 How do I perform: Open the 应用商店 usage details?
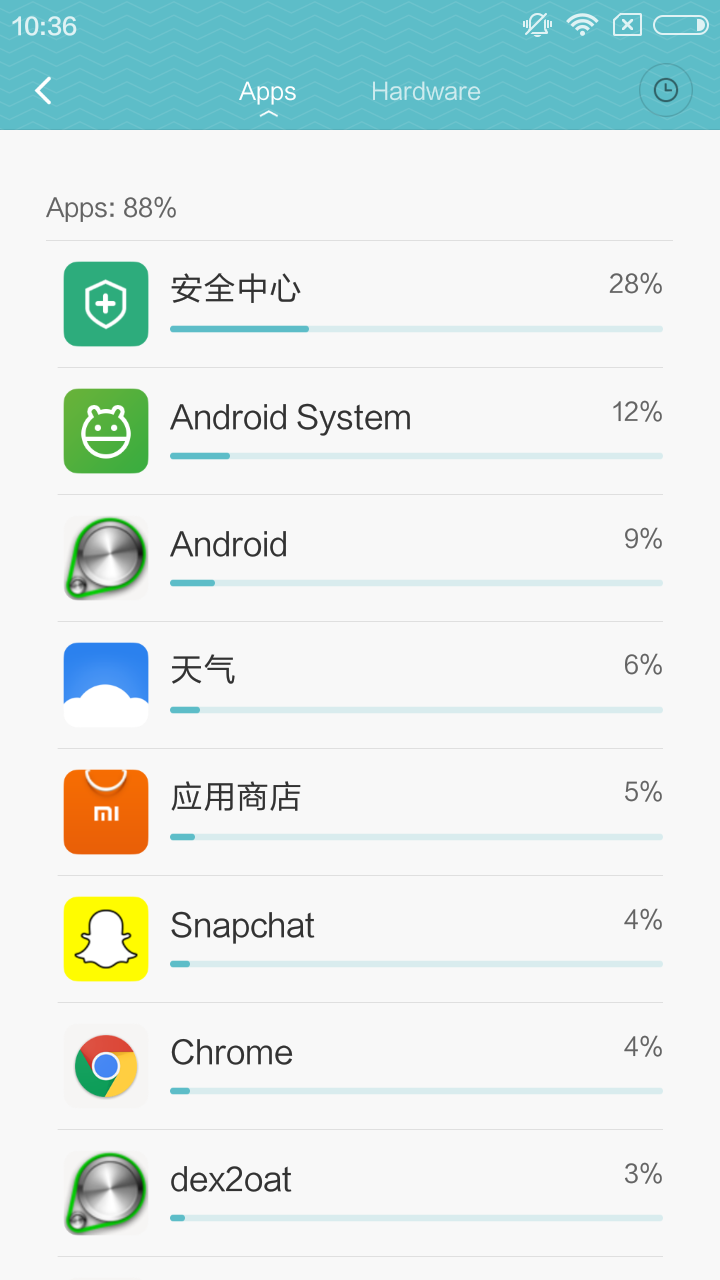pos(360,812)
